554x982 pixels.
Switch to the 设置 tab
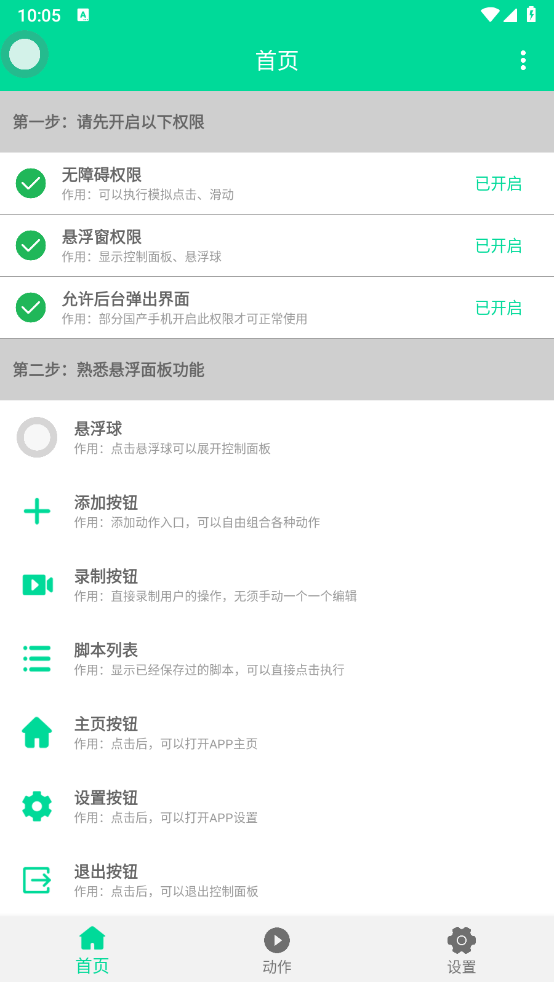pyautogui.click(x=461, y=950)
